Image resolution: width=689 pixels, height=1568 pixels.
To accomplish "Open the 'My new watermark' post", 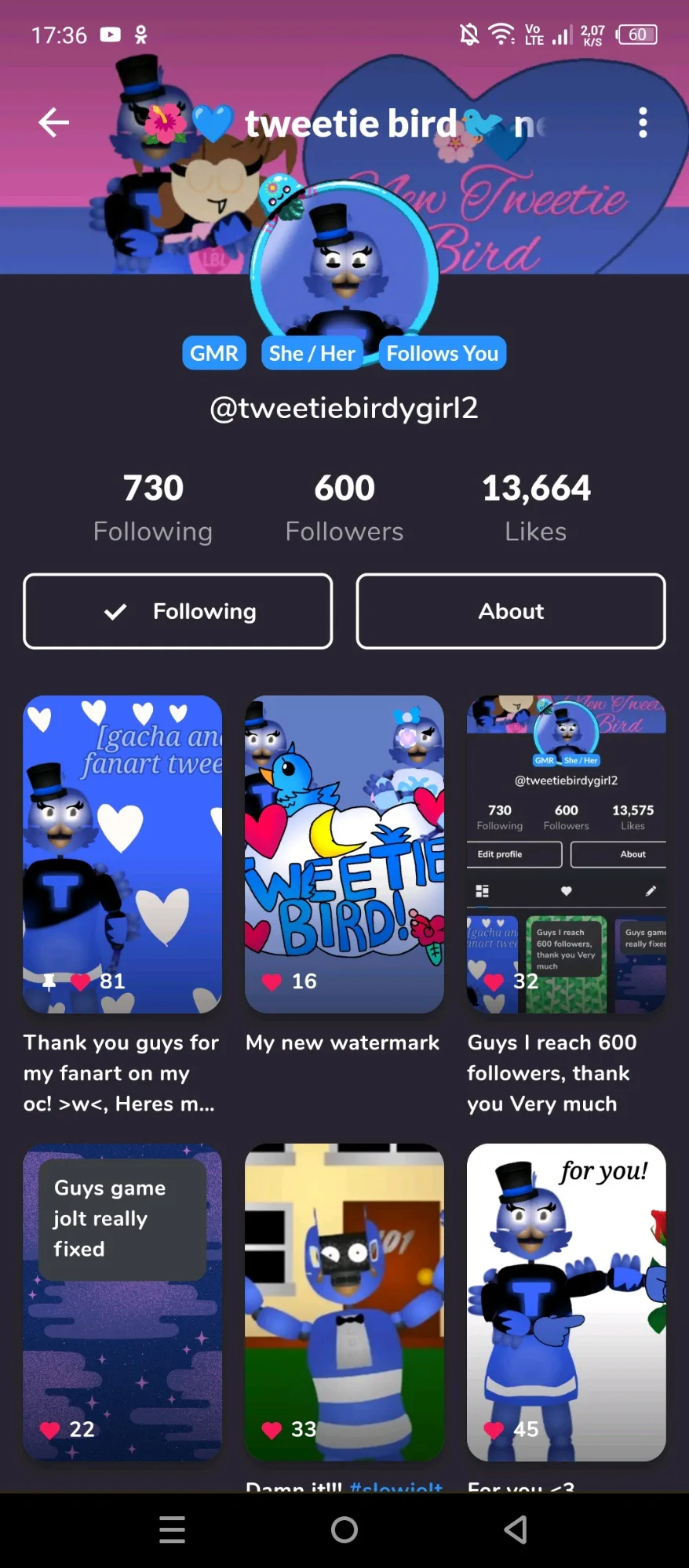I will (344, 854).
